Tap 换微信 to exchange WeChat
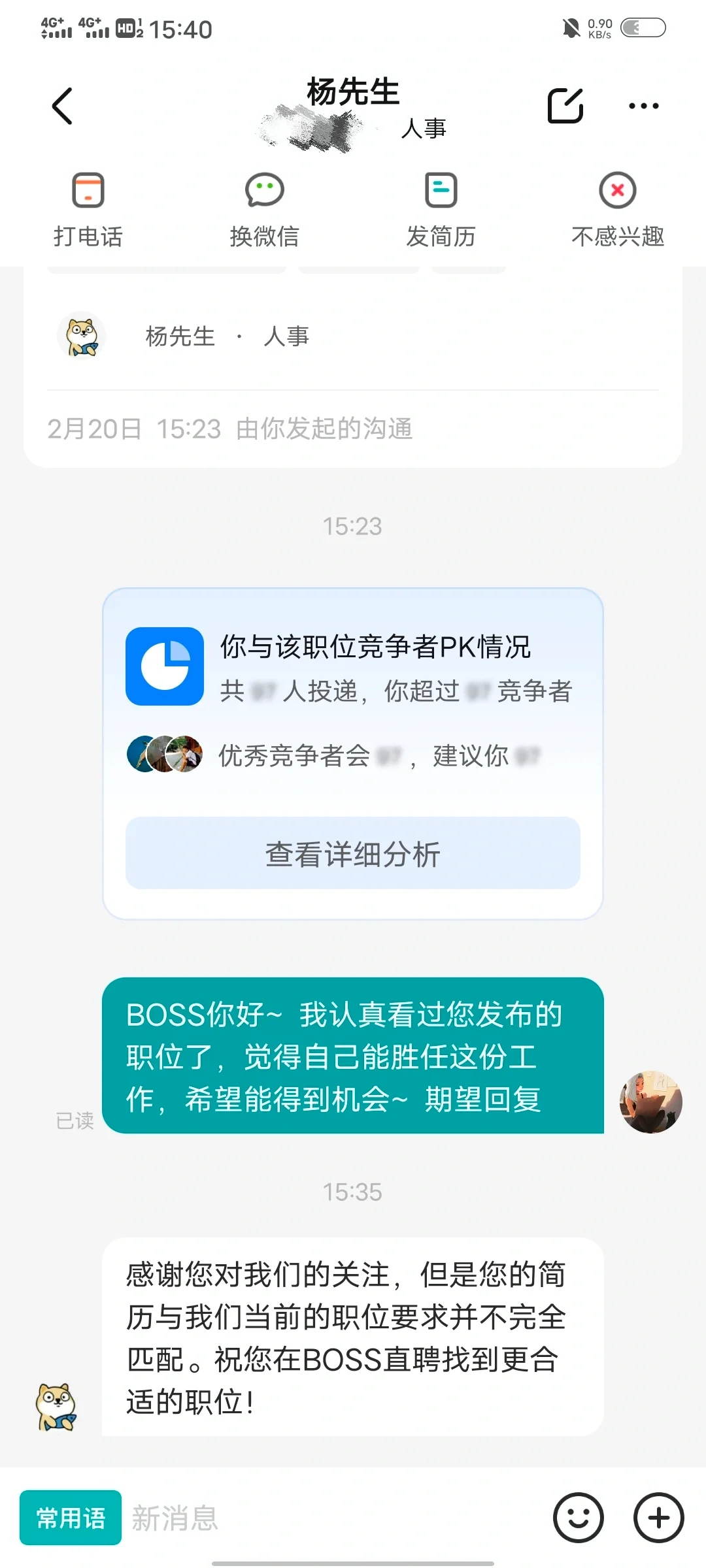Viewport: 706px width, 1568px height. tap(264, 210)
